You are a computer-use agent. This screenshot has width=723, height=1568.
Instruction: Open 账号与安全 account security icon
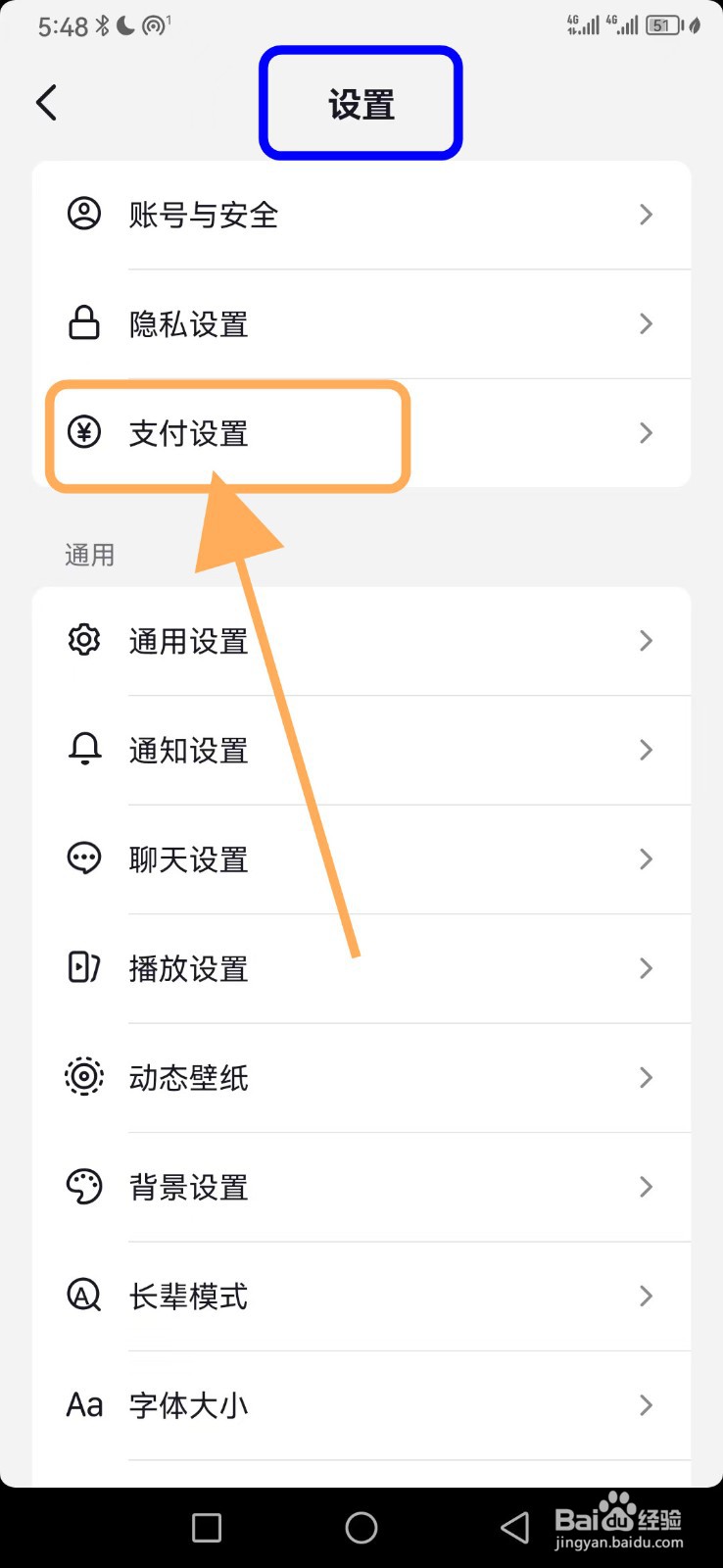coord(83,215)
